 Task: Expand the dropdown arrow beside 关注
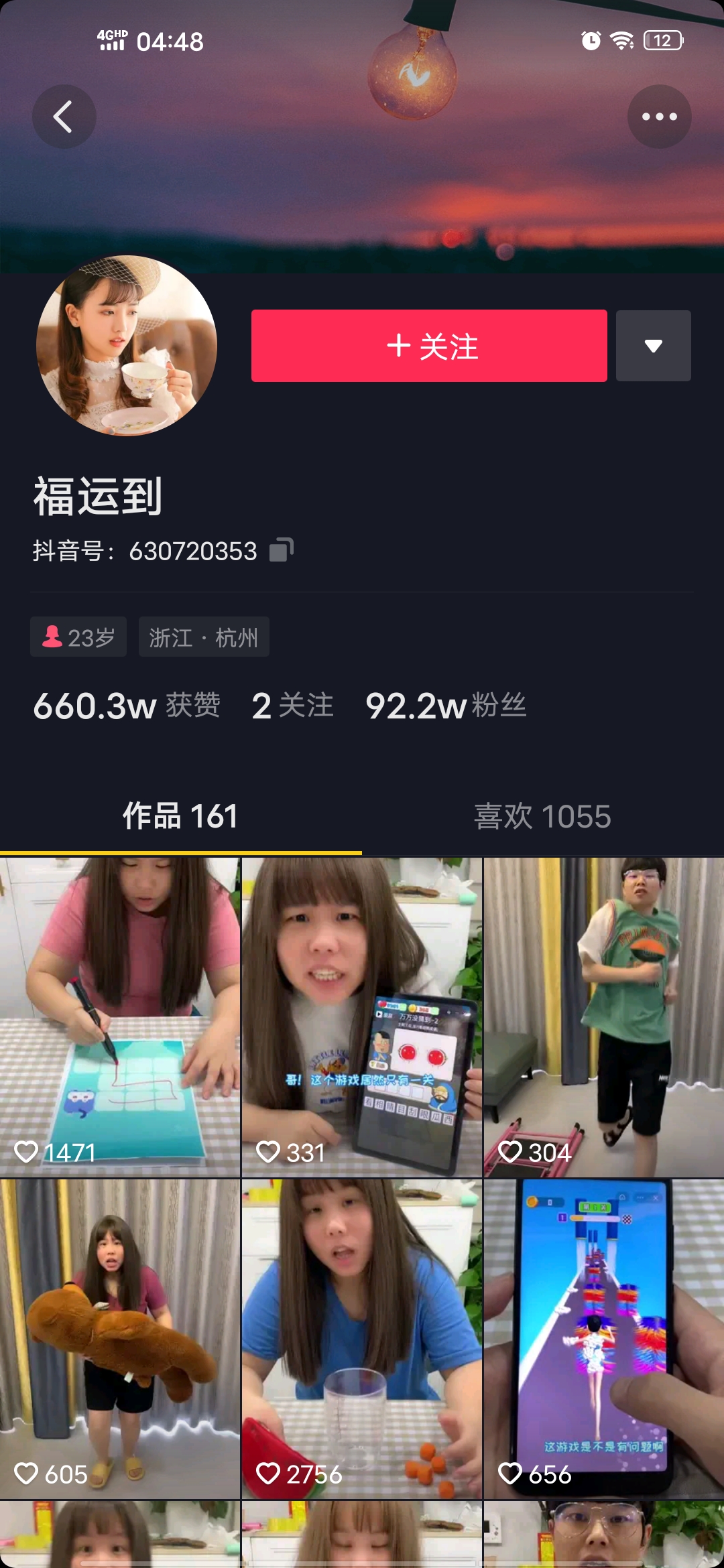pyautogui.click(x=653, y=346)
